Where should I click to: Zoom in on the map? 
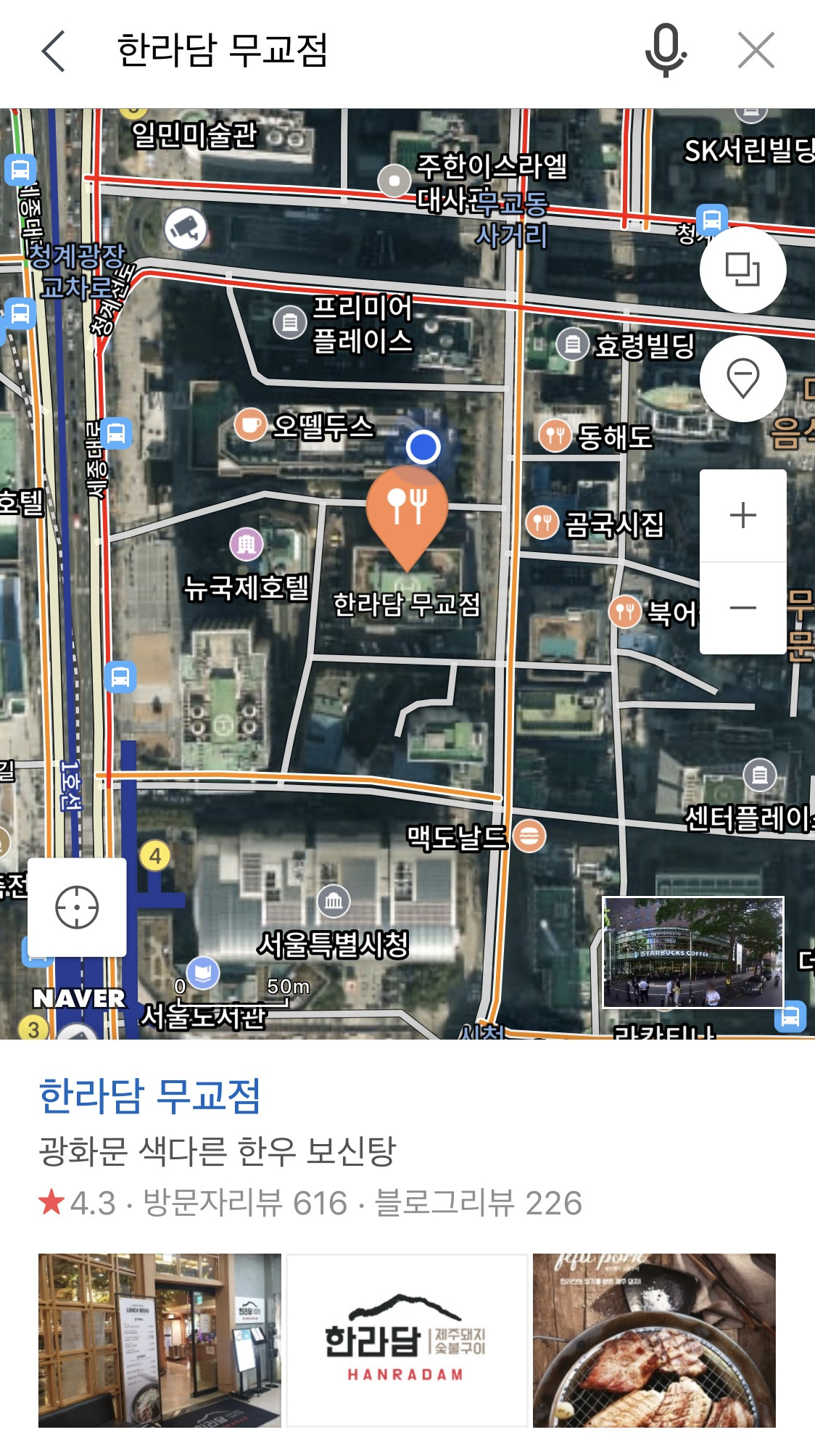(742, 516)
